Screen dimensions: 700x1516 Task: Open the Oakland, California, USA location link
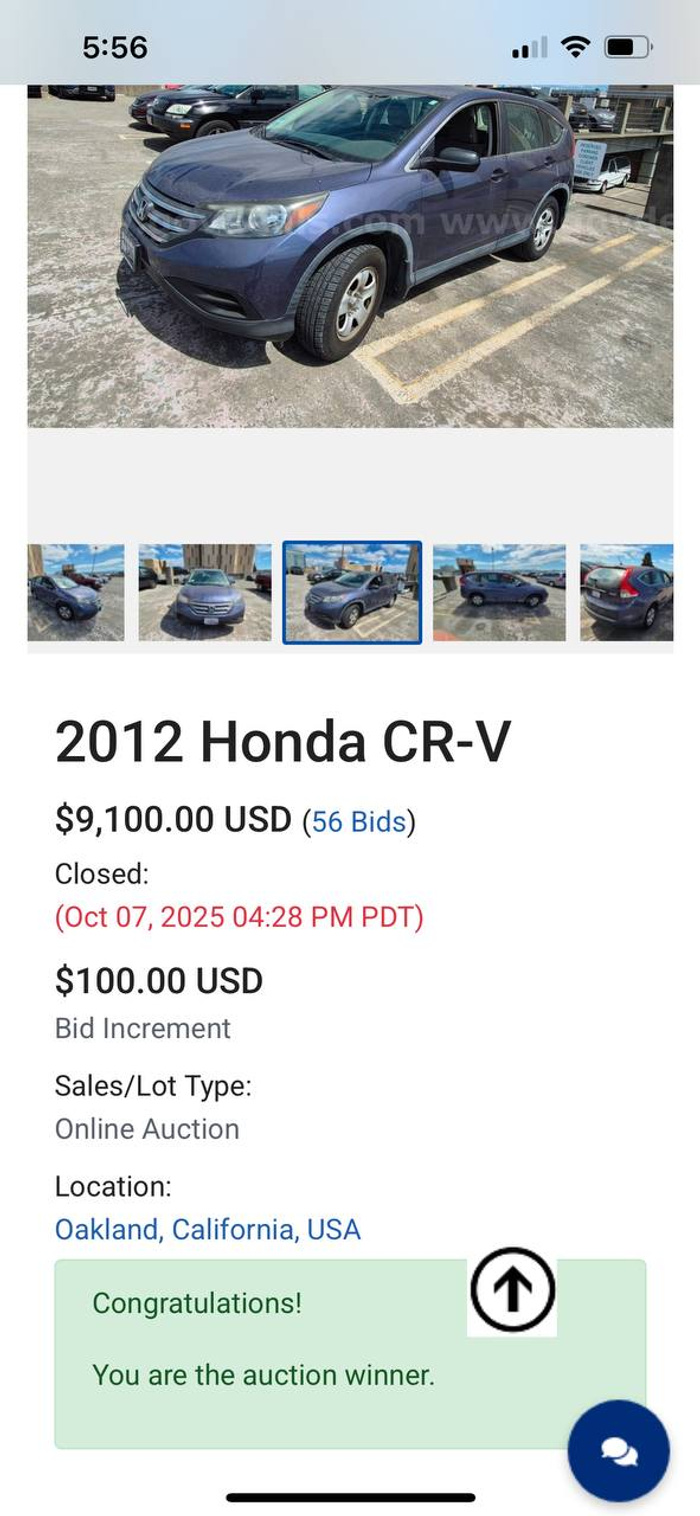click(x=207, y=1229)
